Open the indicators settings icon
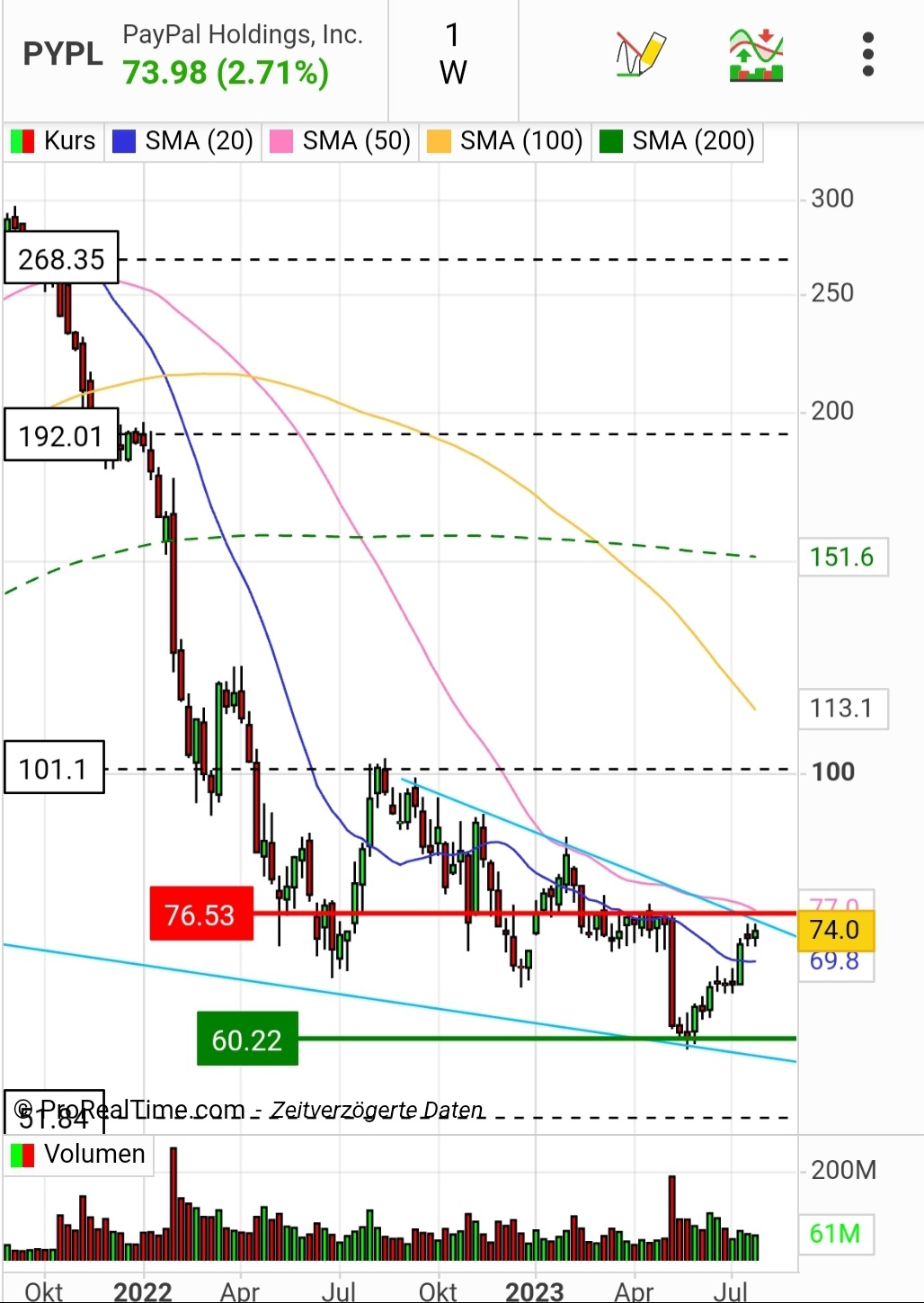Screen dimensions: 924x1303 [755, 56]
